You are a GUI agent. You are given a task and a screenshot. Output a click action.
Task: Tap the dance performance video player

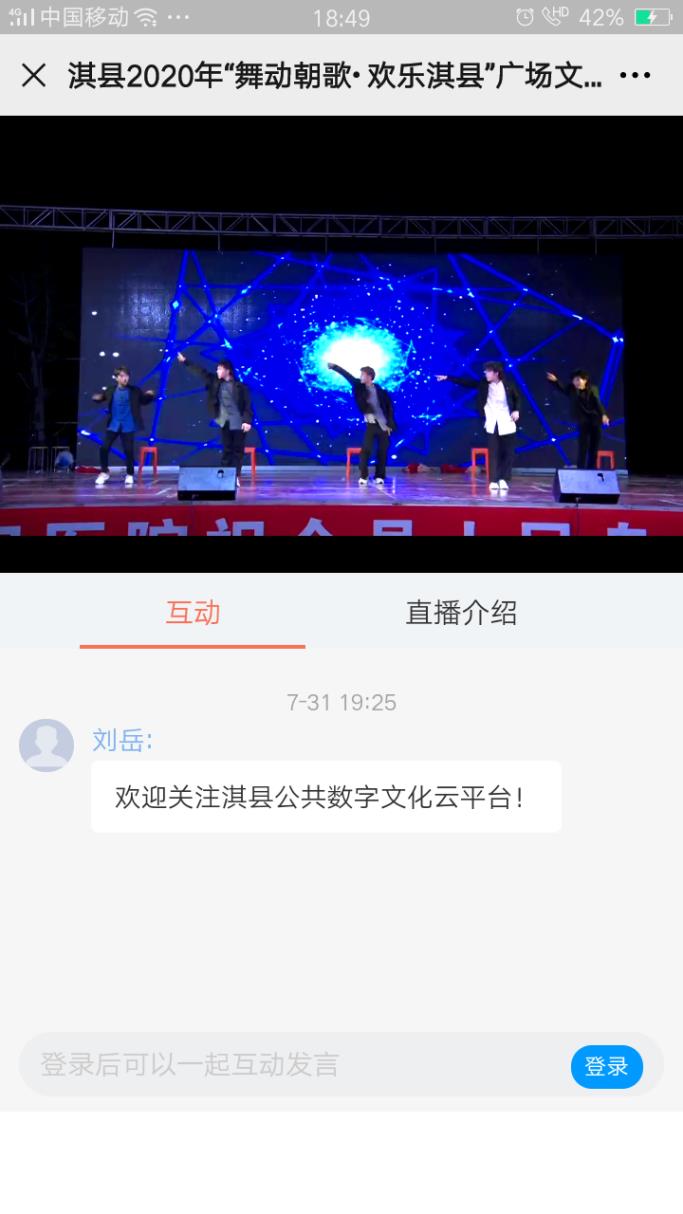341,343
